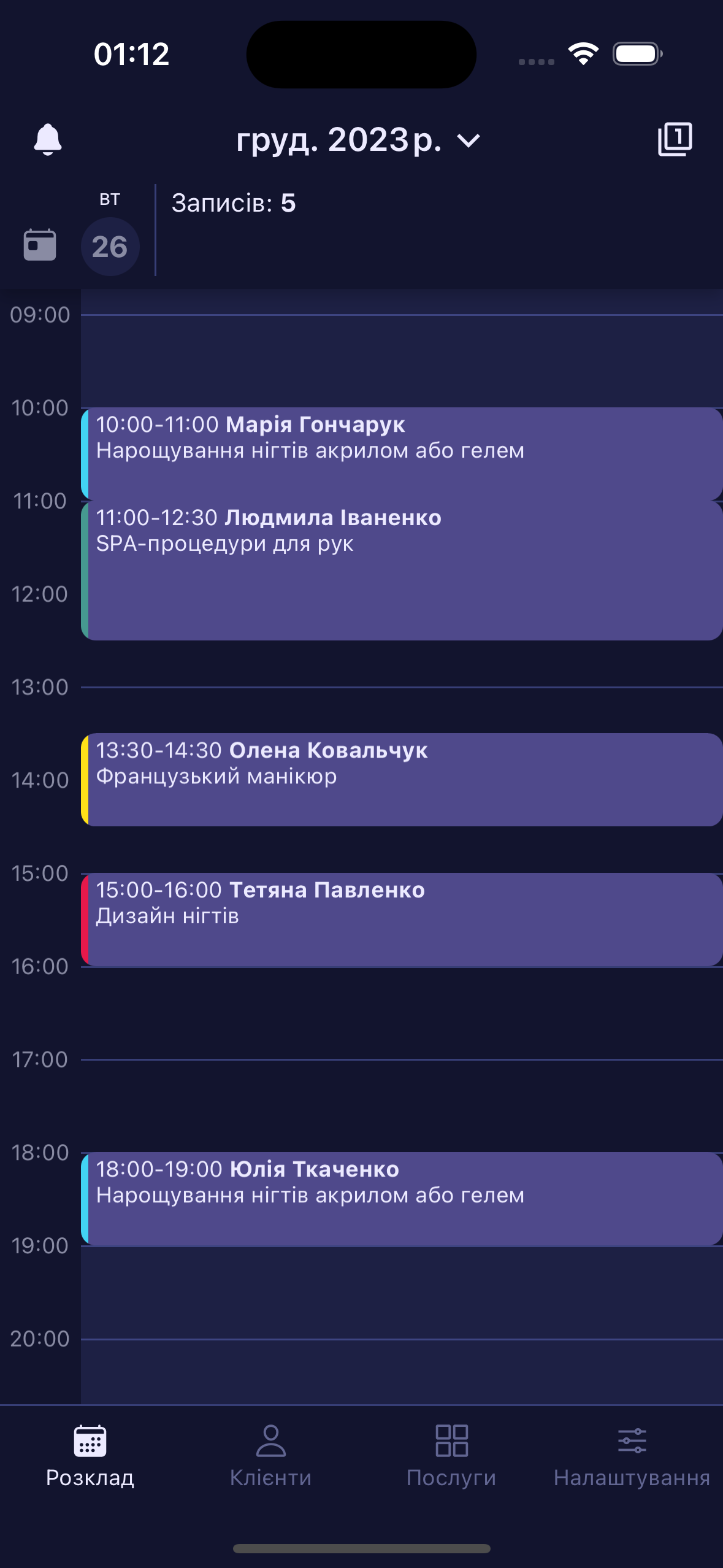Open the notifications bell
Screen dimensions: 723x1568
point(47,139)
